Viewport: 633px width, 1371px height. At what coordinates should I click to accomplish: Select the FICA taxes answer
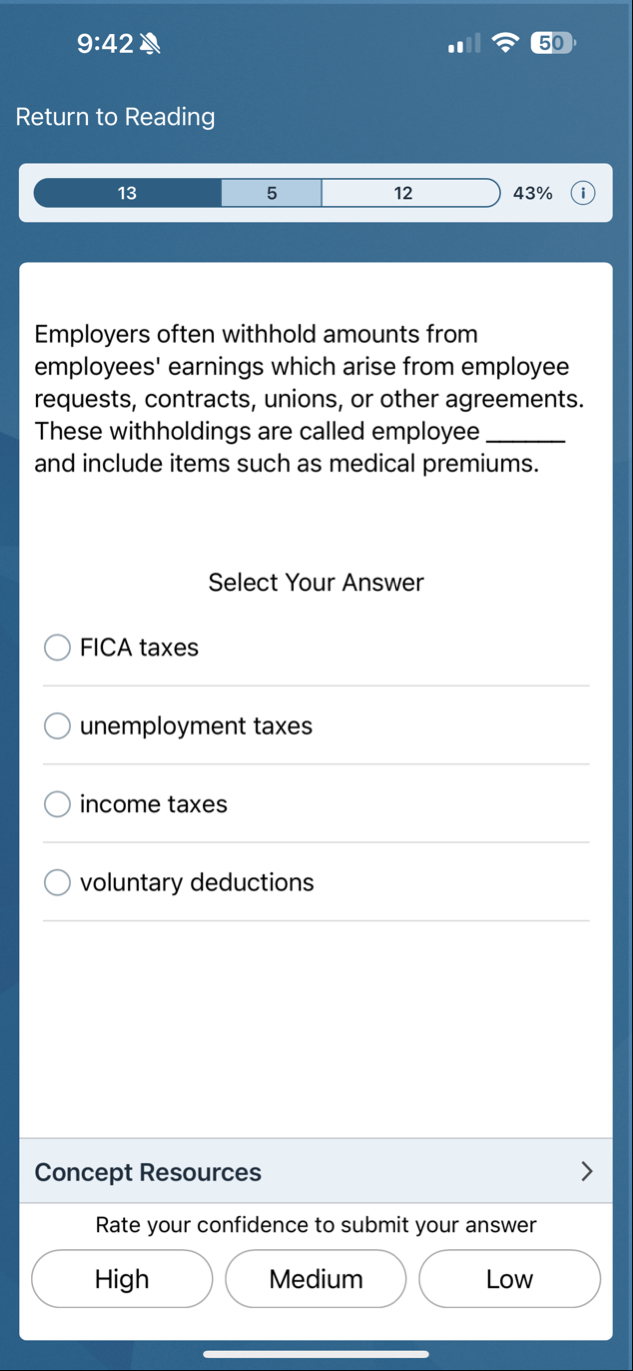pos(58,648)
